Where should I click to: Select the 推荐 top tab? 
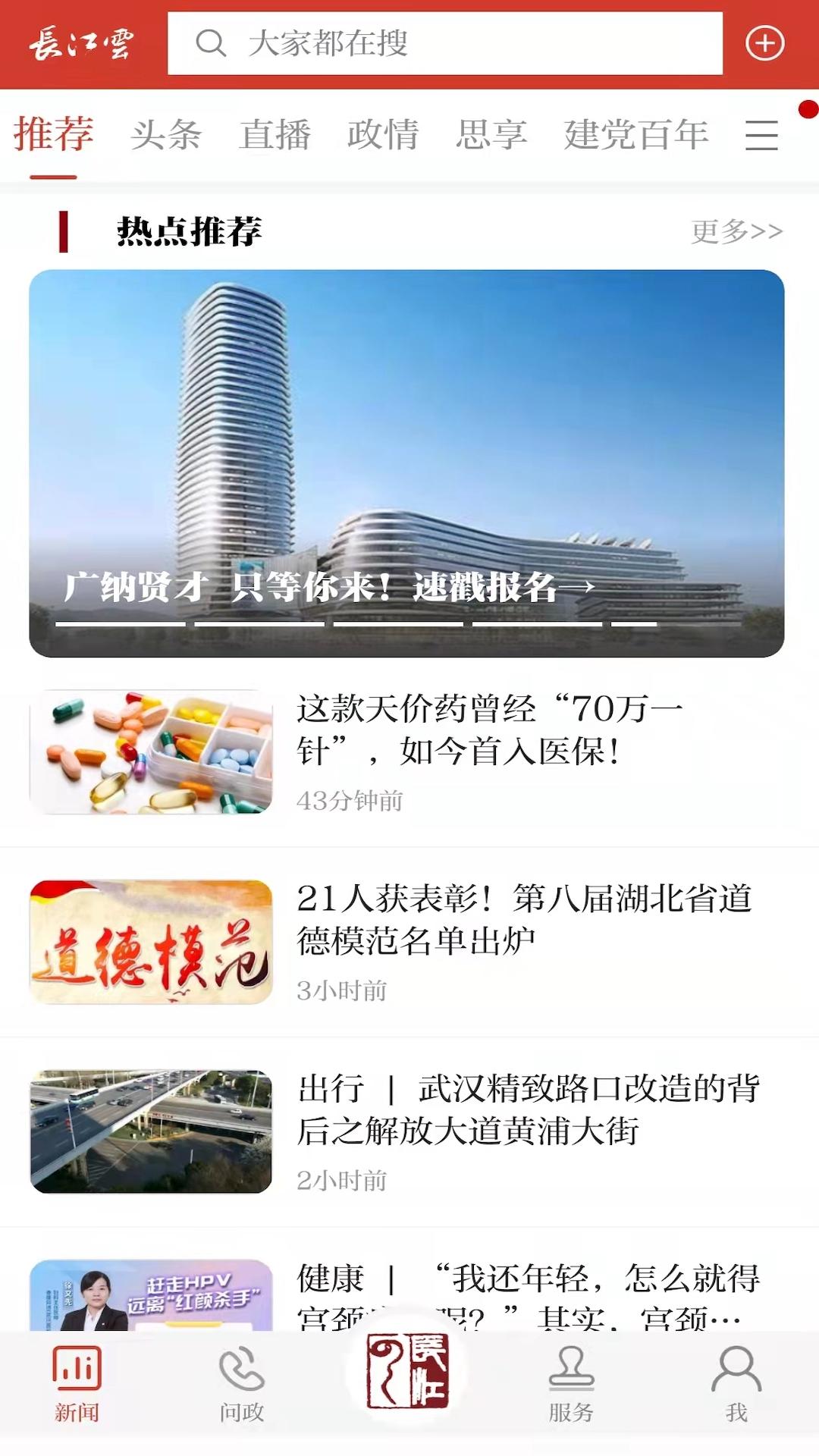tap(54, 135)
